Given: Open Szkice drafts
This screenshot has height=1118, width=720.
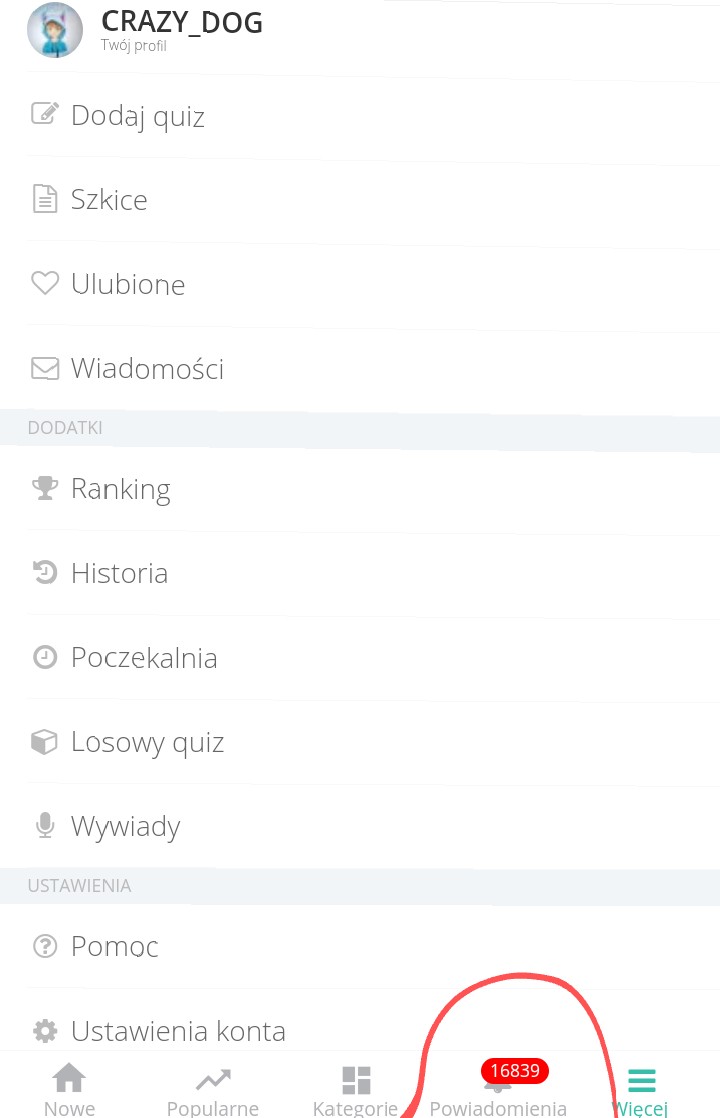Looking at the screenshot, I should [360, 200].
